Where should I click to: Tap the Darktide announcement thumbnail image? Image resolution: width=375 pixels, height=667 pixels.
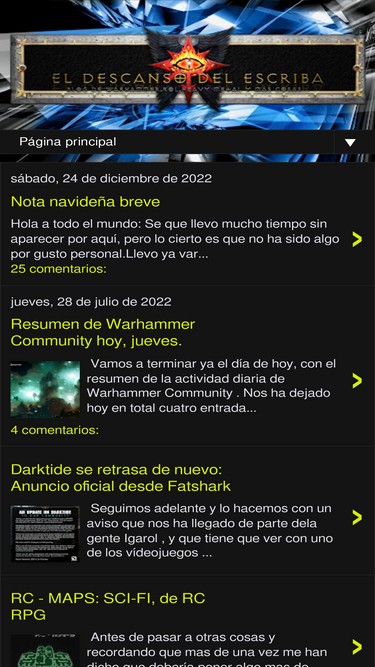45,534
